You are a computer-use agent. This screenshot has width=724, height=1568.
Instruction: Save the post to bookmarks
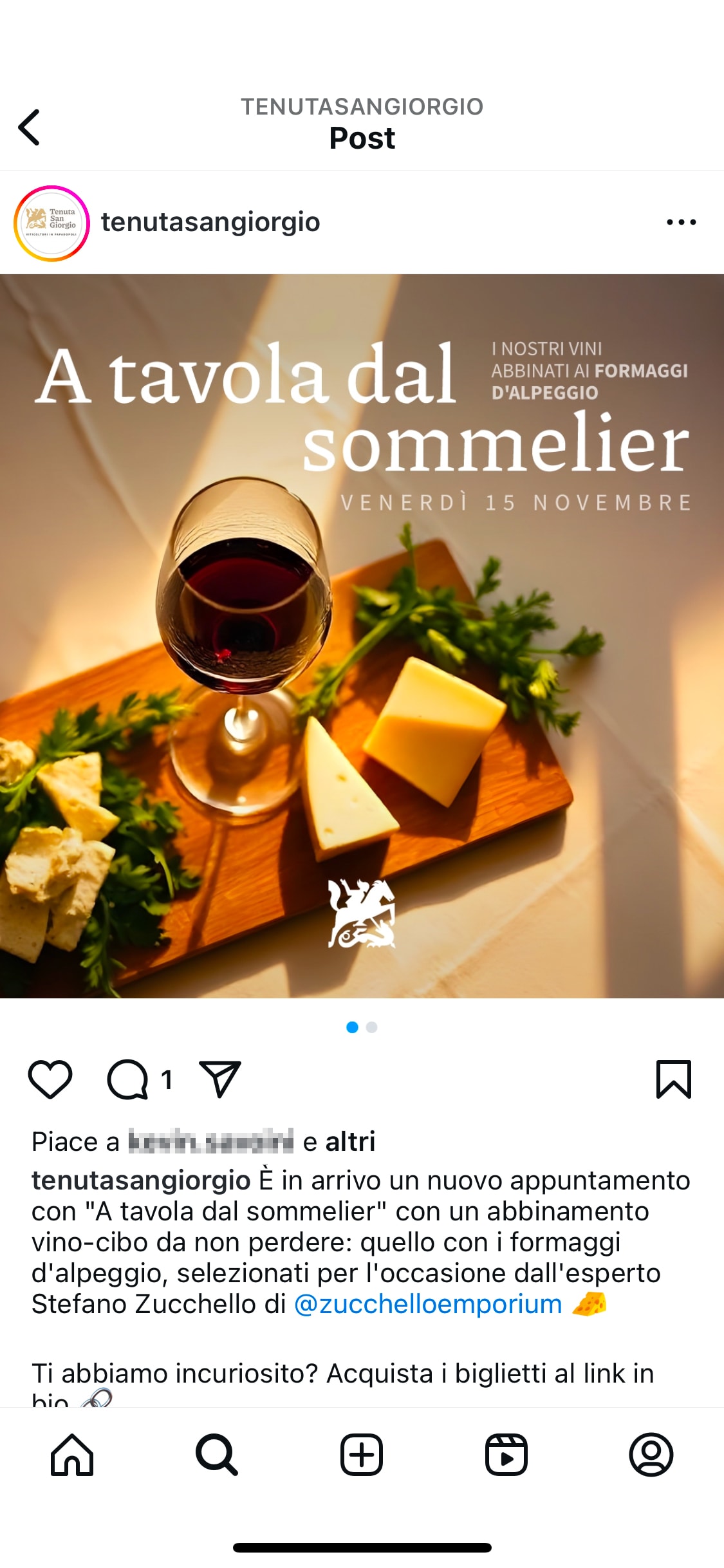click(673, 1079)
